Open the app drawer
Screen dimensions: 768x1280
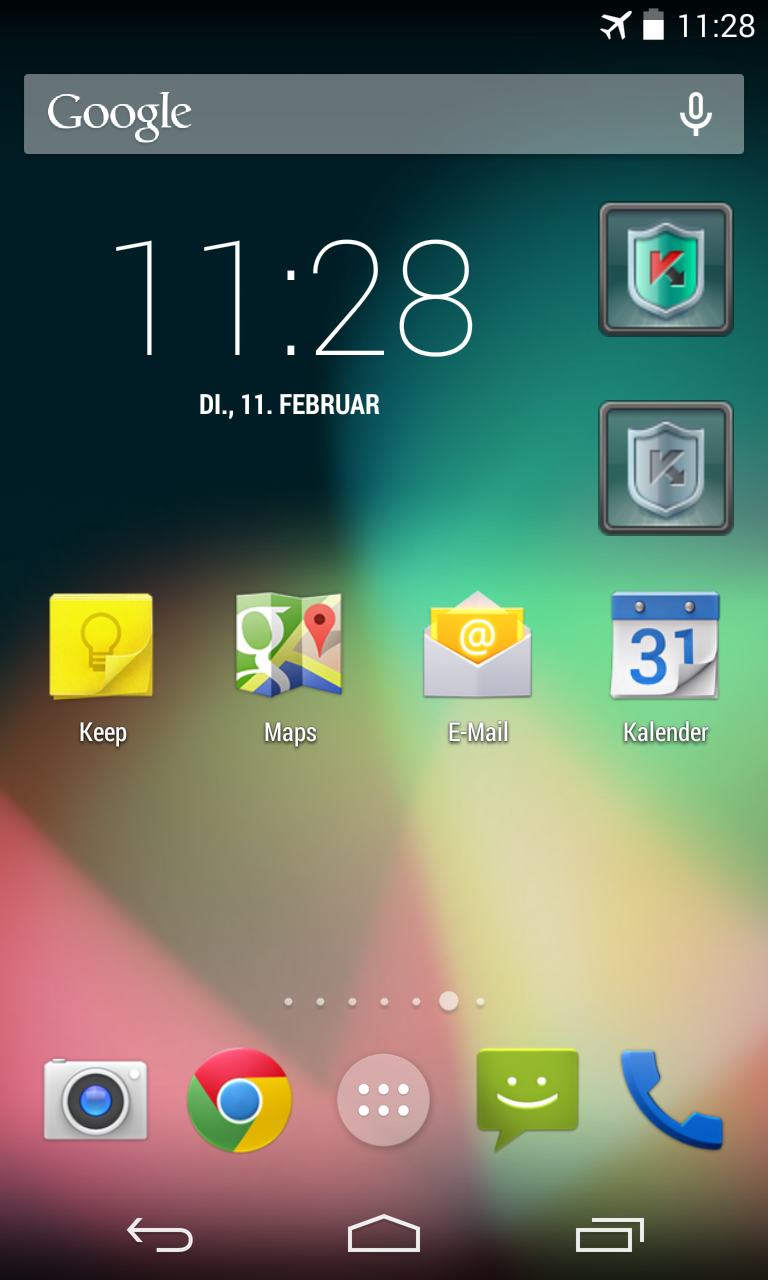[384, 1100]
